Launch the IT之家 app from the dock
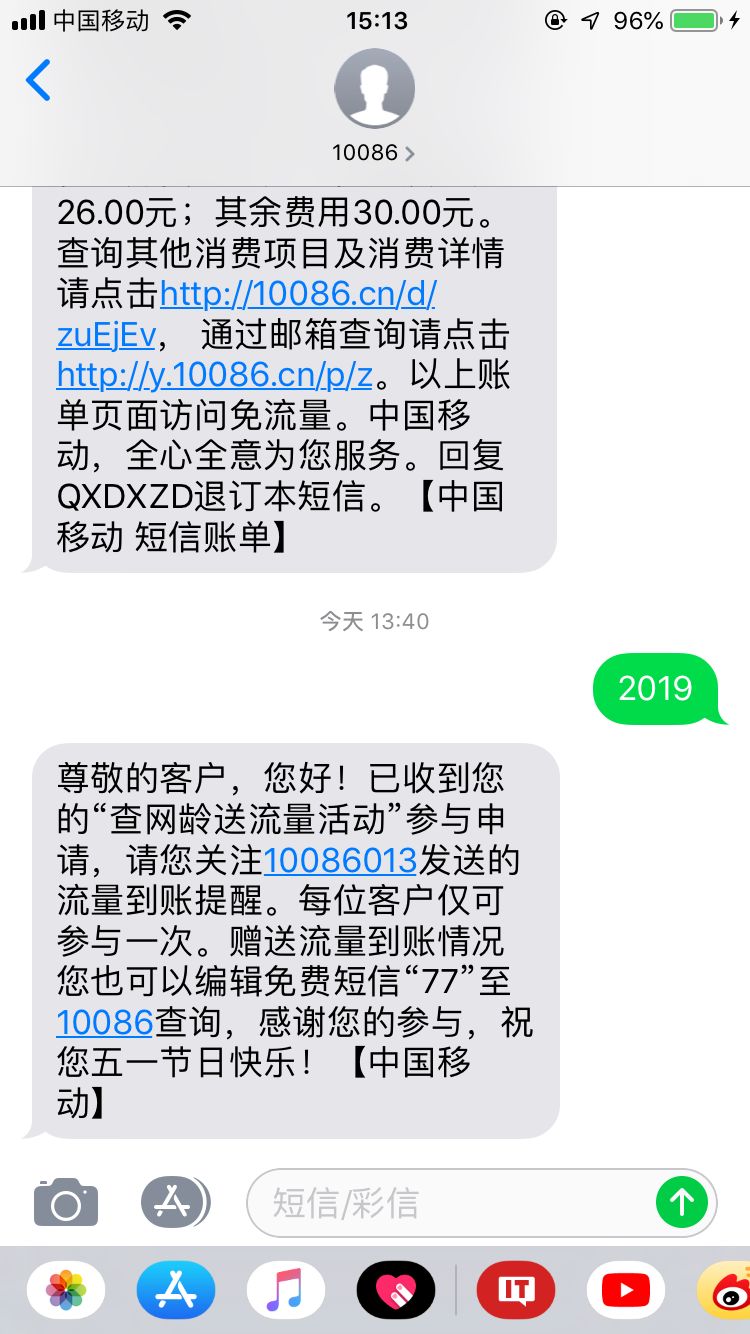The width and height of the screenshot is (750, 1334). (x=514, y=1289)
